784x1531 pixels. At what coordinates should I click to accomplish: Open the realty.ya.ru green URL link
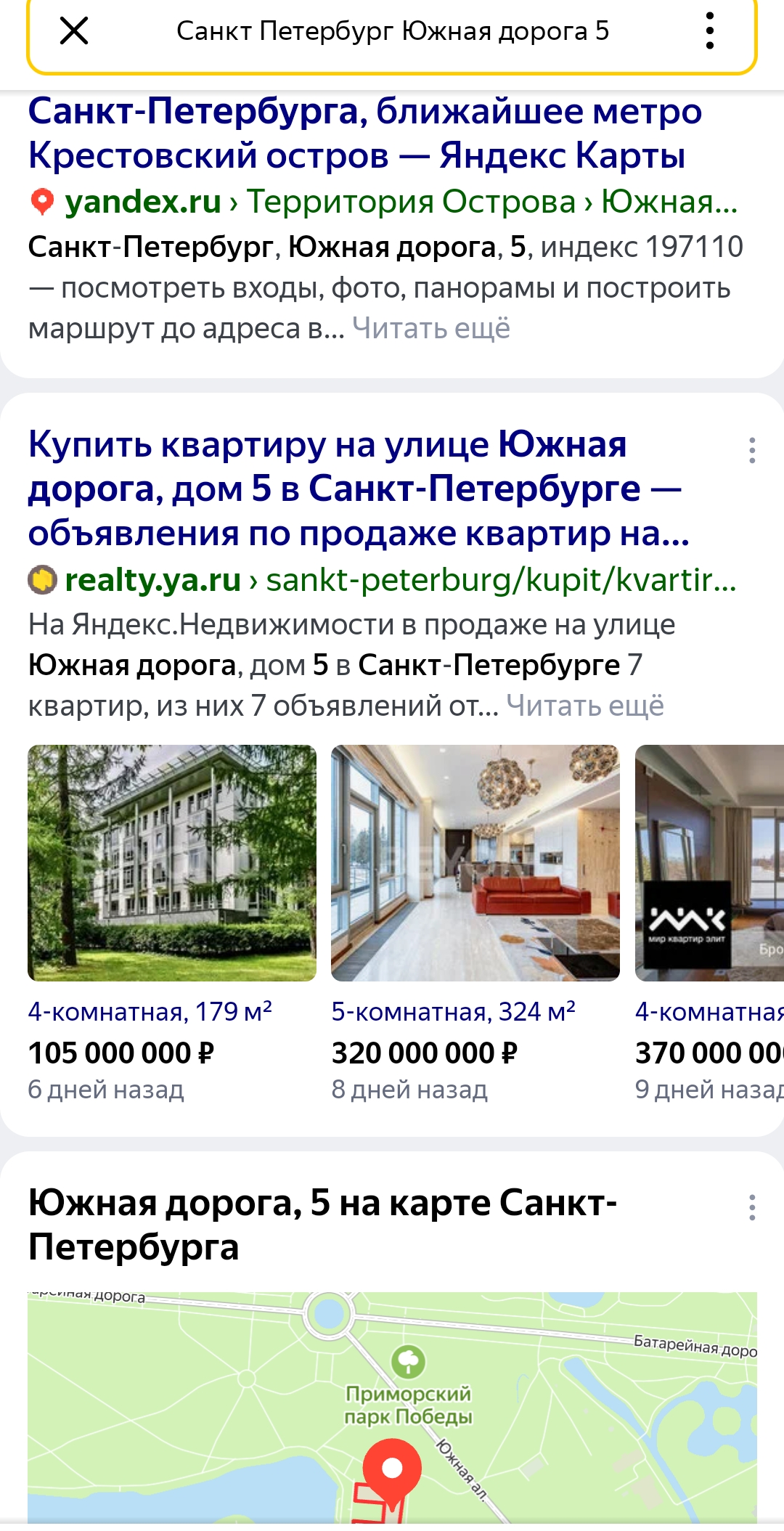click(383, 580)
